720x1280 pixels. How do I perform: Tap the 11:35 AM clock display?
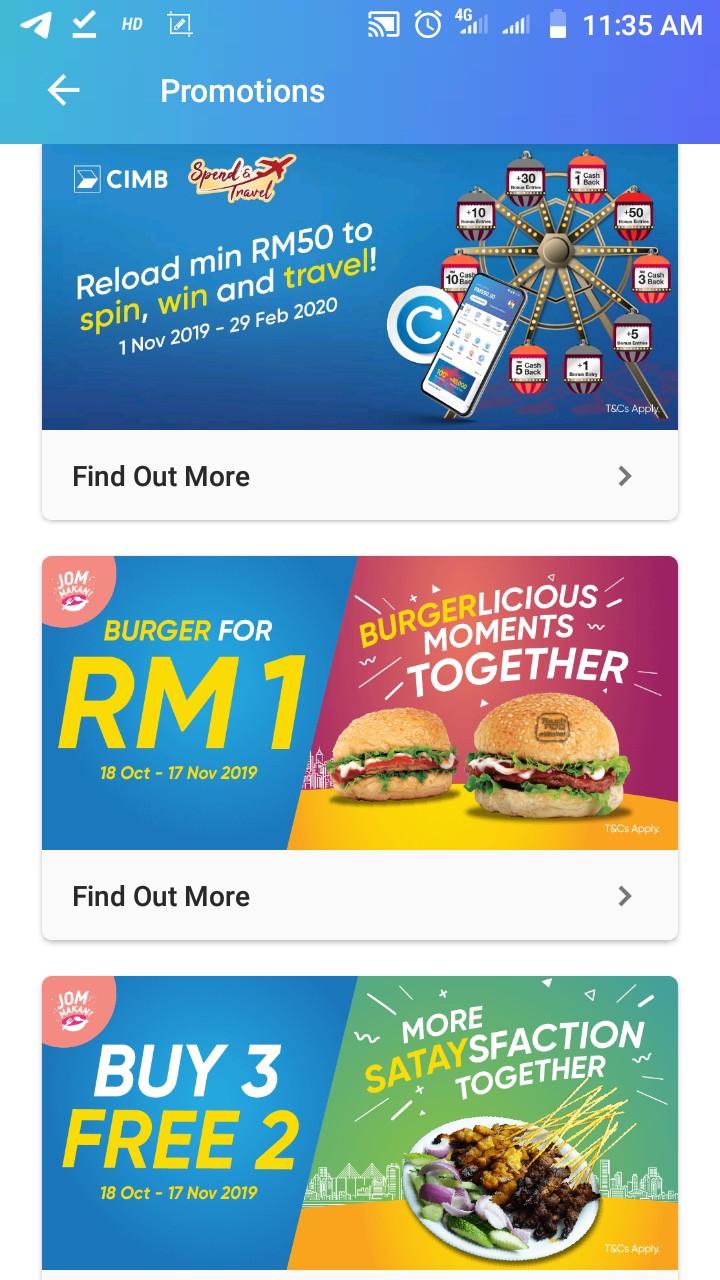coord(641,25)
